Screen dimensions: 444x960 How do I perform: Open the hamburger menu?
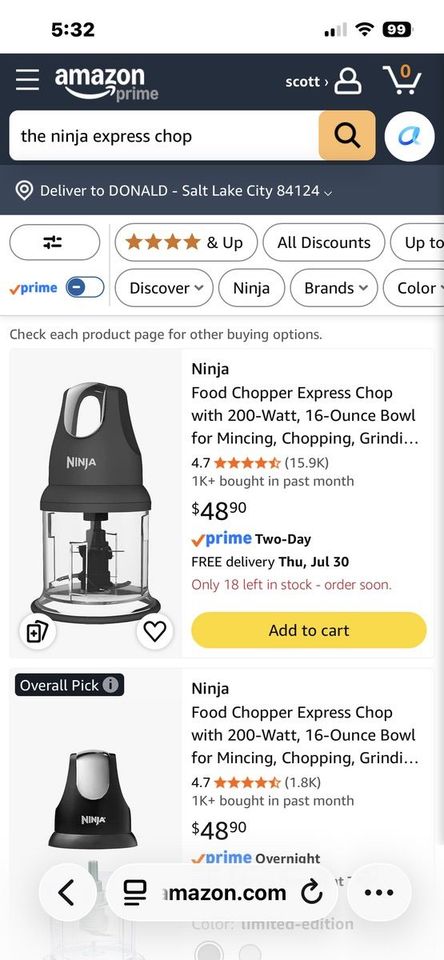click(x=27, y=81)
